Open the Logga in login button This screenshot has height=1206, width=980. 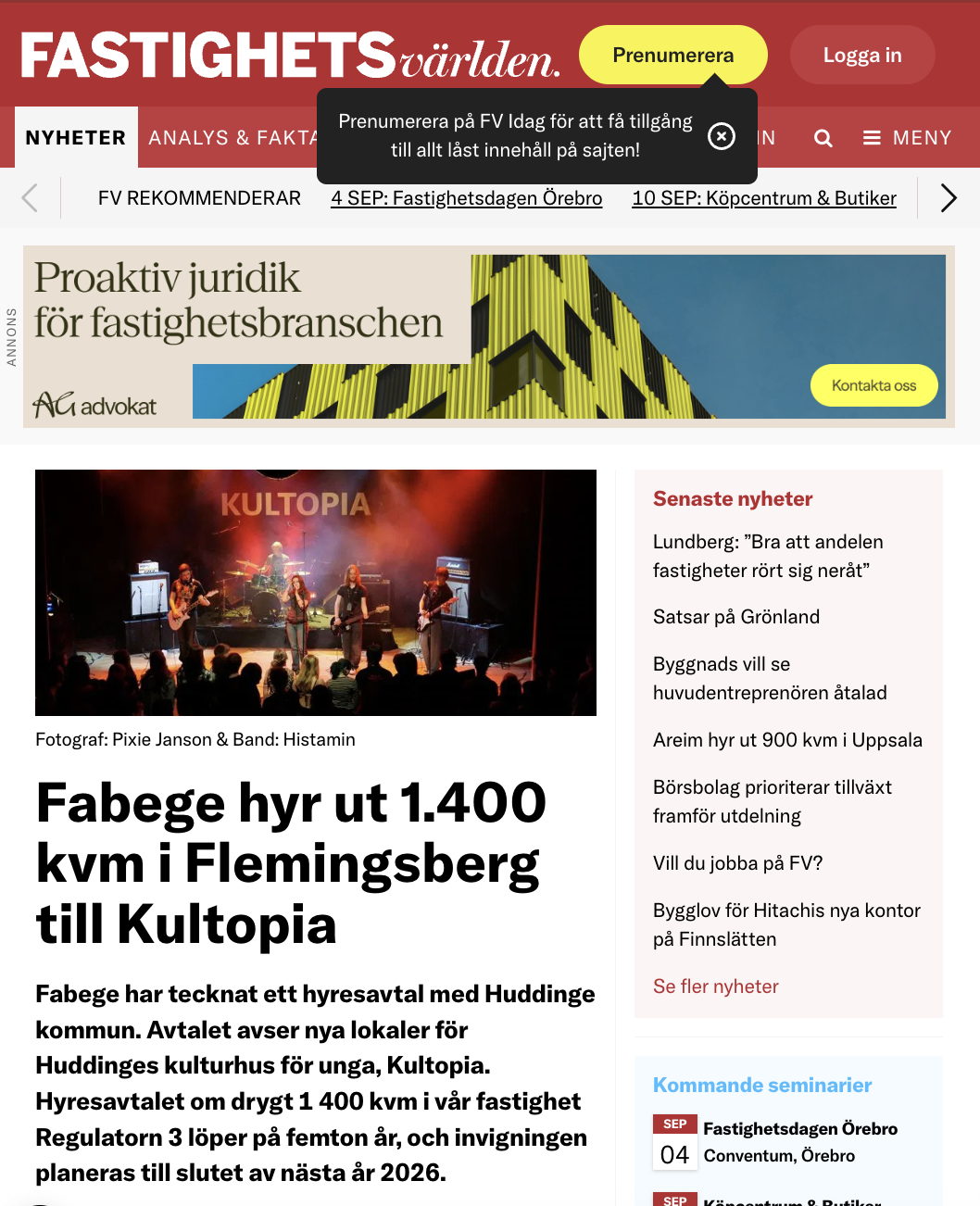pyautogui.click(x=862, y=55)
